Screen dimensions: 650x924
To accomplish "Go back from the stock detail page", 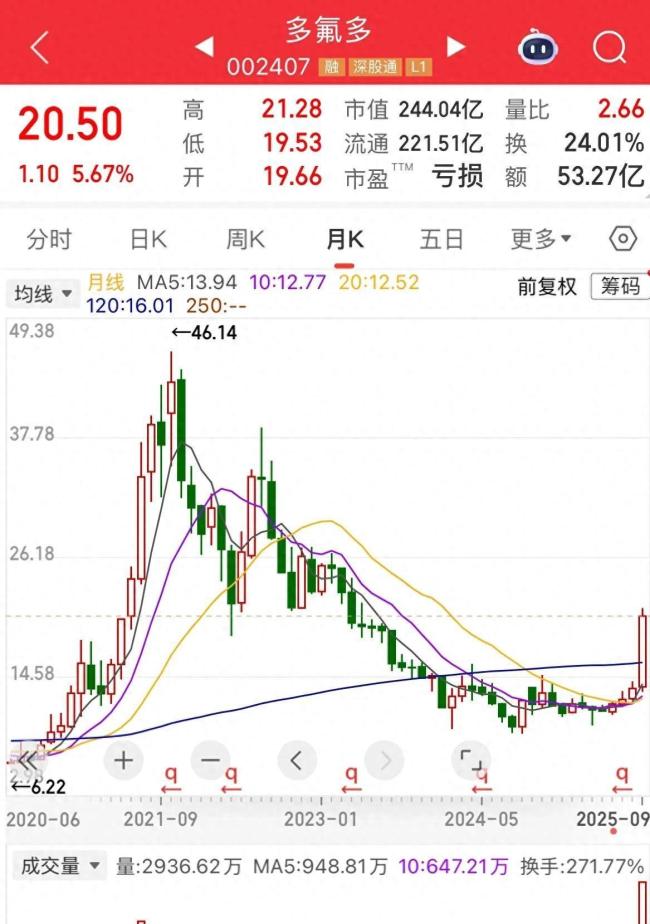I will tap(39, 47).
